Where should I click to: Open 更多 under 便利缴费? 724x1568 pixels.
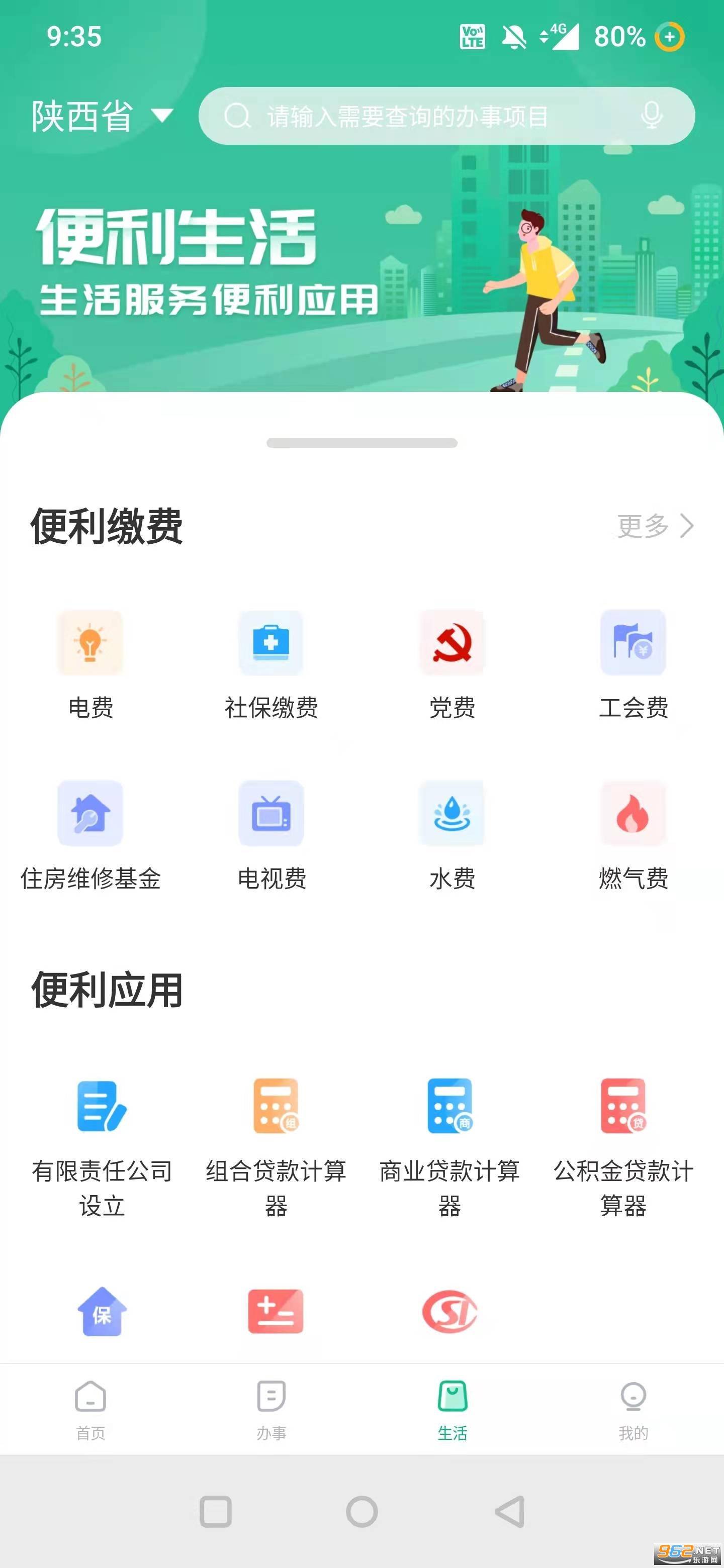point(655,526)
